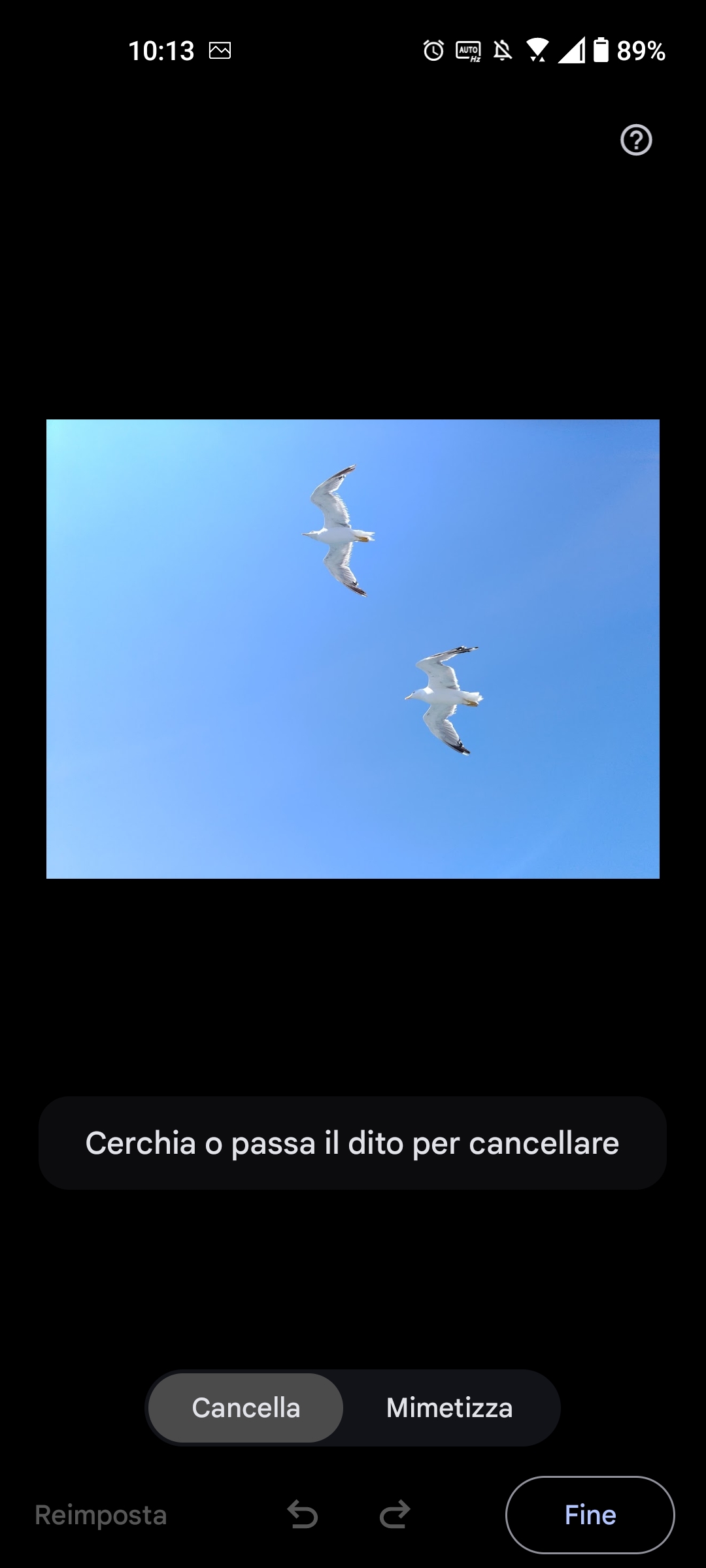The image size is (706, 1568).
Task: Redo the last undone edit
Action: pyautogui.click(x=395, y=1514)
